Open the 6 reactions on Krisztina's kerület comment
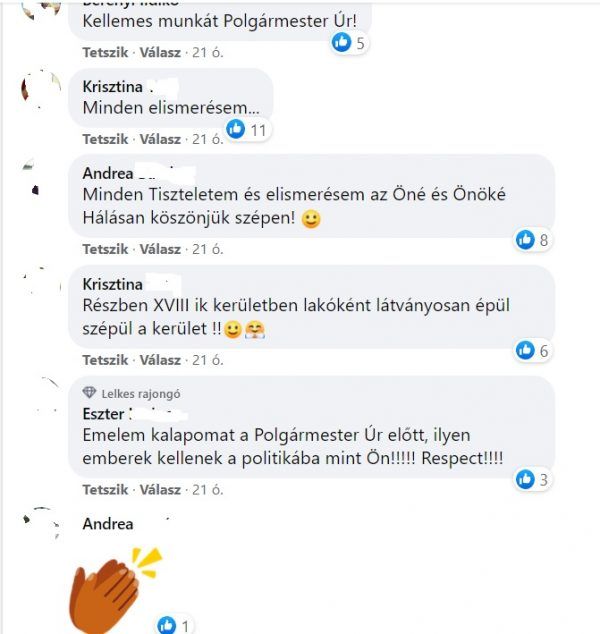Screen dimensions: 600x634 coord(534,350)
